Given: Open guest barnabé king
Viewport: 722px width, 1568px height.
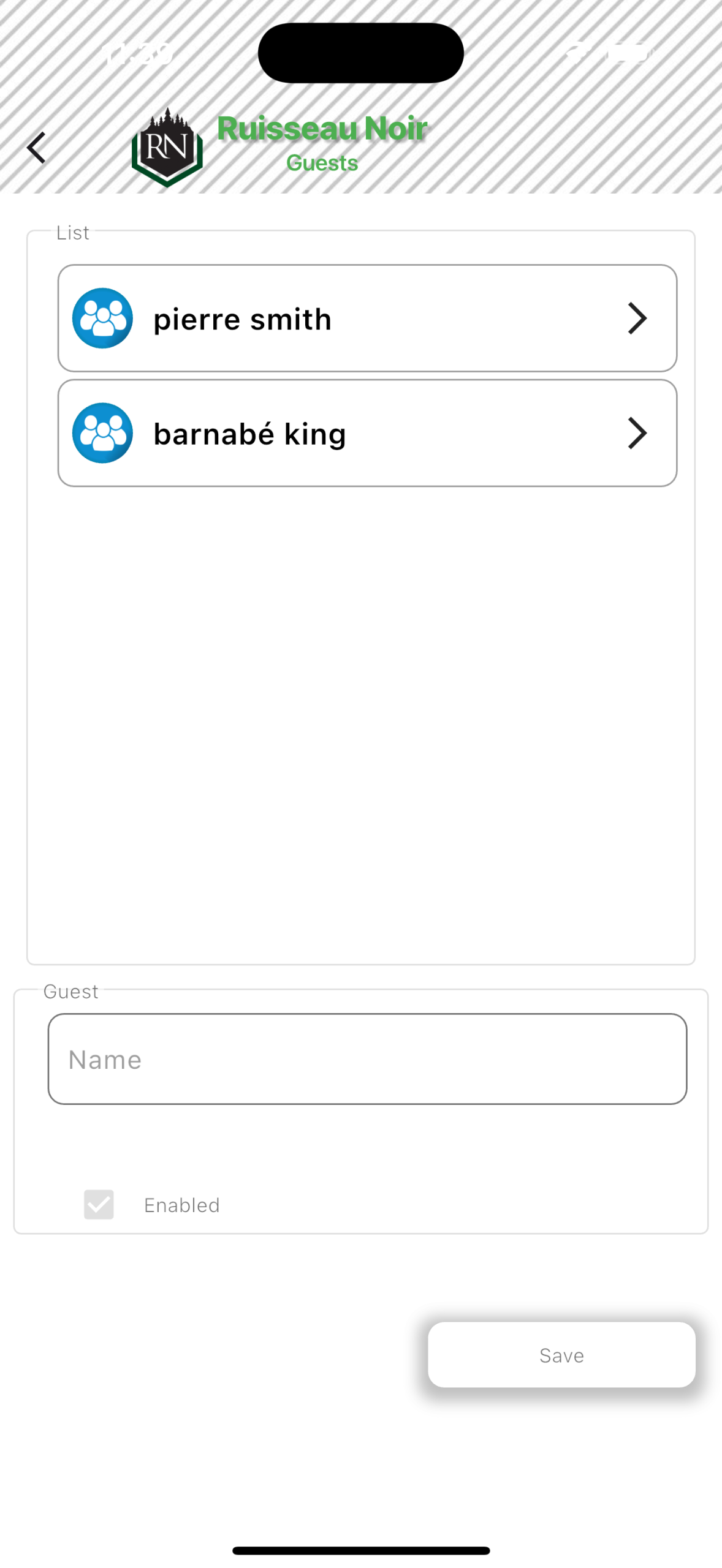Looking at the screenshot, I should pyautogui.click(x=367, y=432).
